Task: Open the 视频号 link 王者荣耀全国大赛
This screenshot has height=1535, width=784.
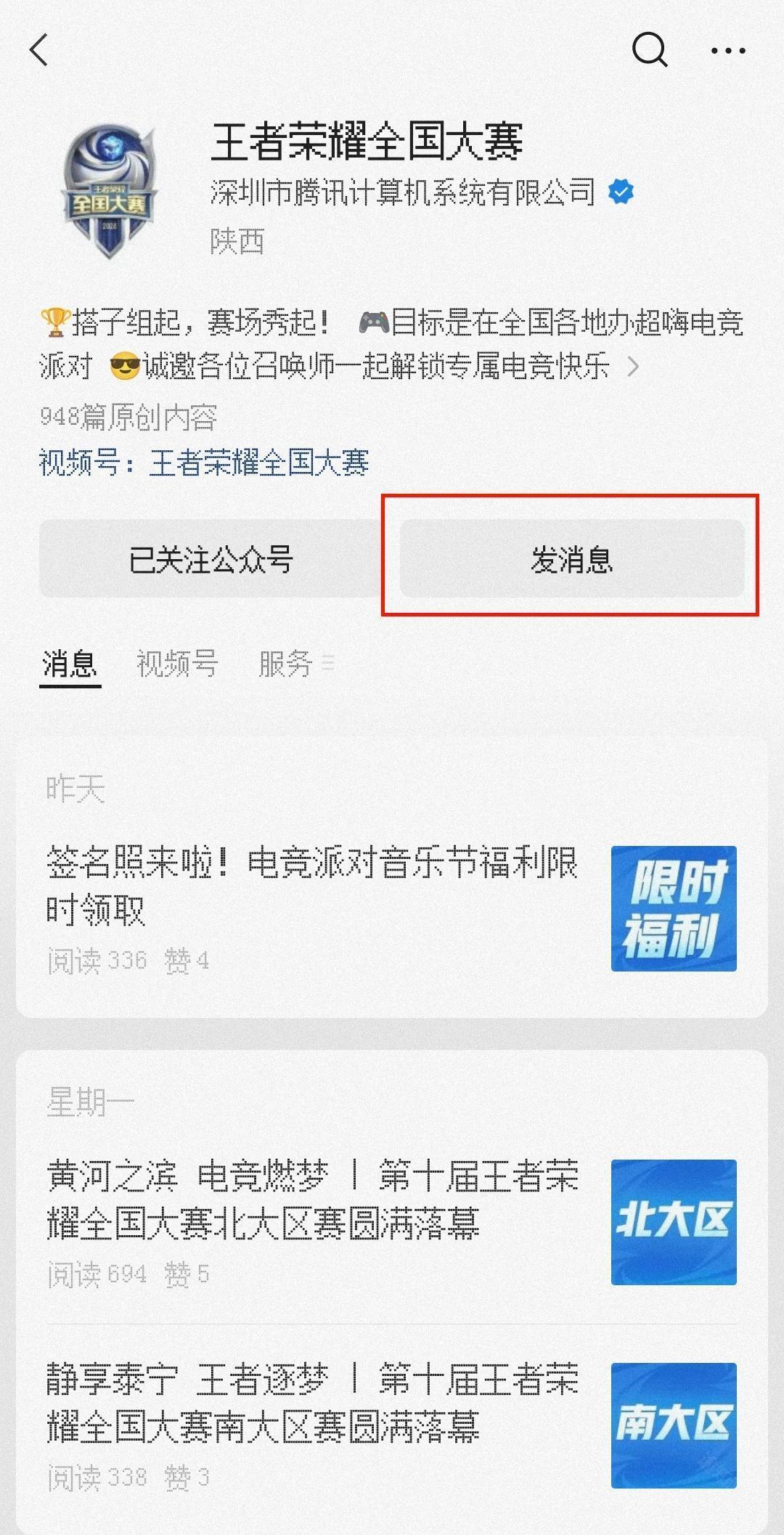Action: pyautogui.click(x=258, y=463)
